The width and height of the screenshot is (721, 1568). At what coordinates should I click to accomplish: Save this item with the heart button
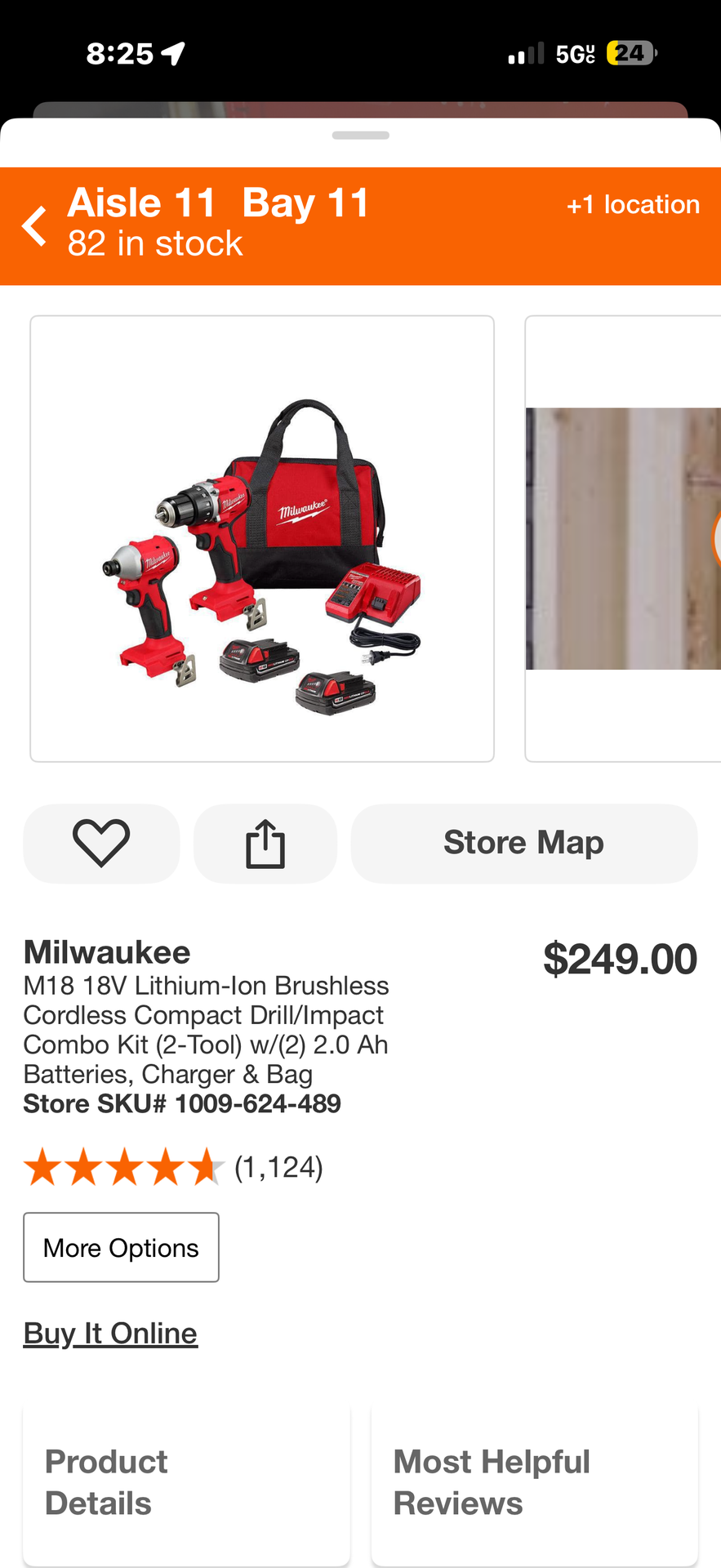coord(101,844)
